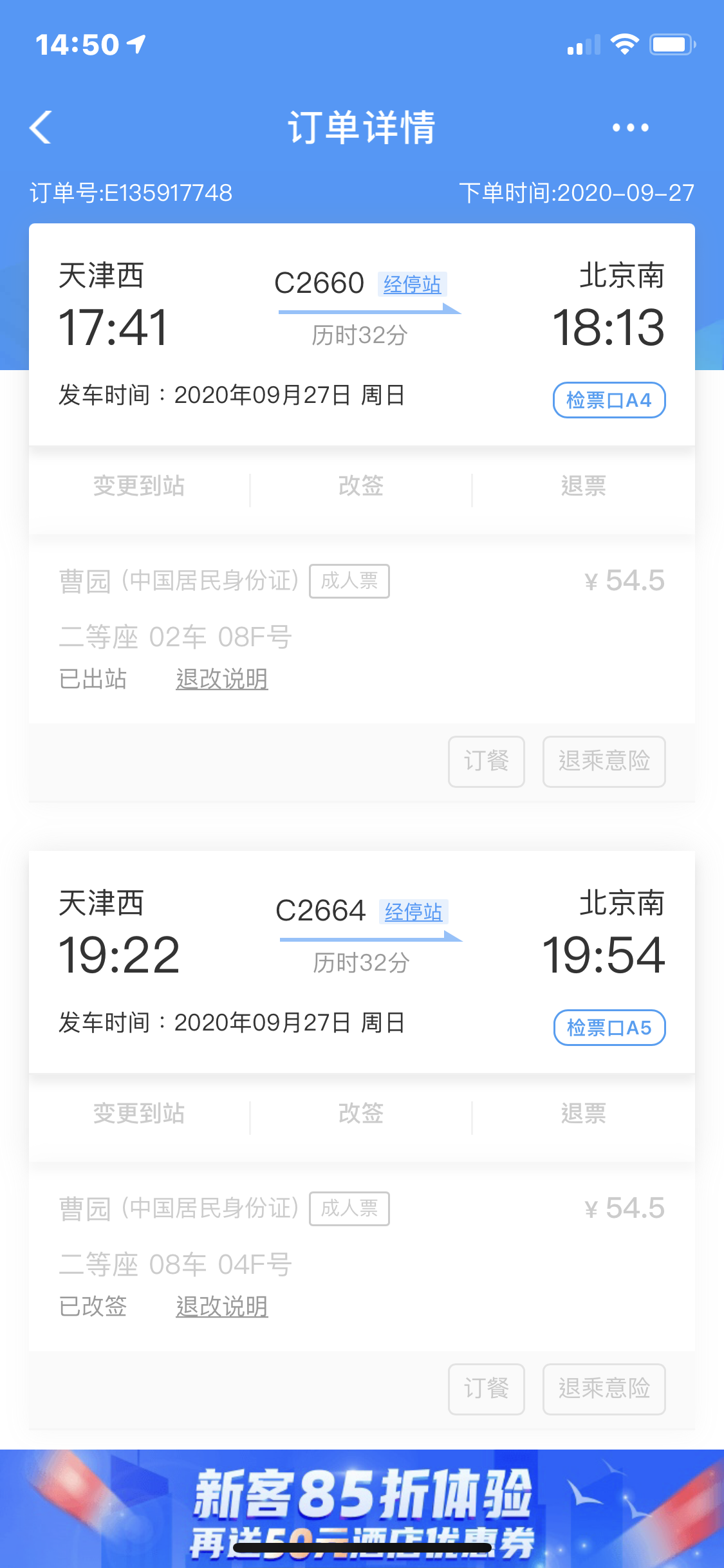
Task: Tap 变更到站 for train C2664
Action: pyautogui.click(x=139, y=1114)
